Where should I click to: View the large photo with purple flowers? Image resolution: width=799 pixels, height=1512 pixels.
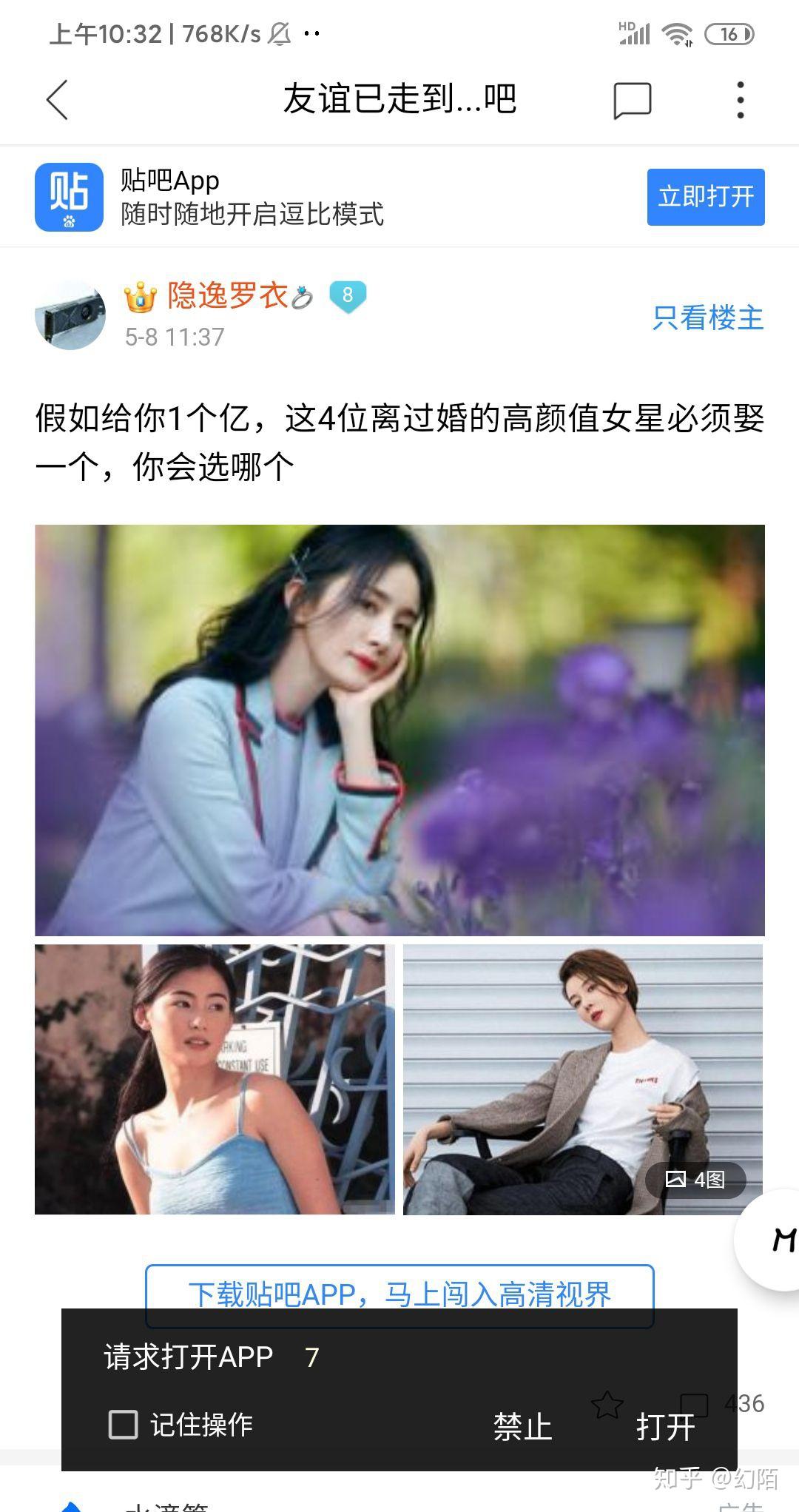[x=399, y=730]
